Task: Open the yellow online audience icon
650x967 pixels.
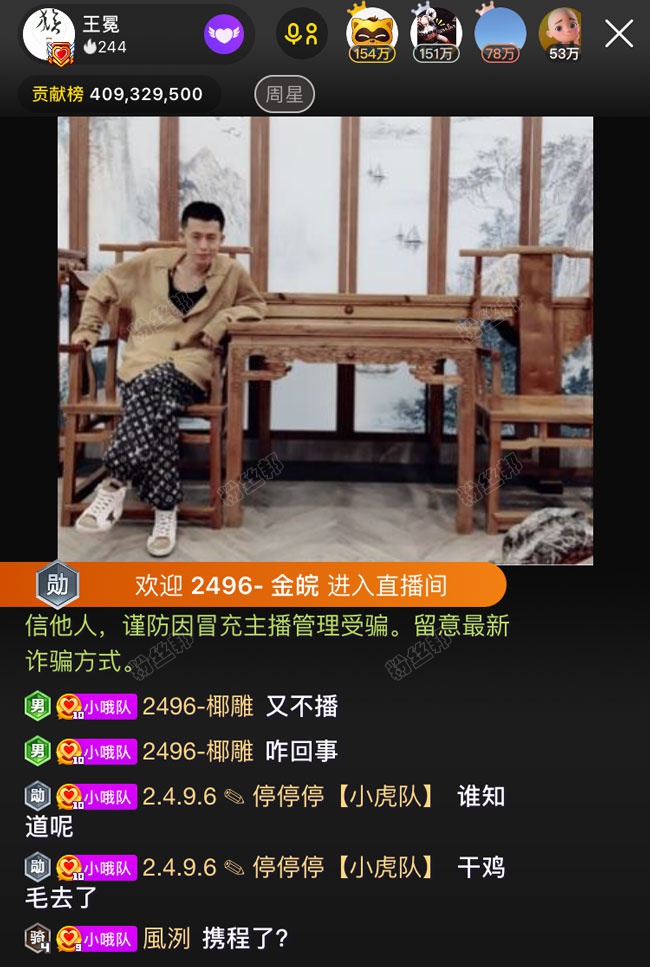Action: (x=301, y=34)
